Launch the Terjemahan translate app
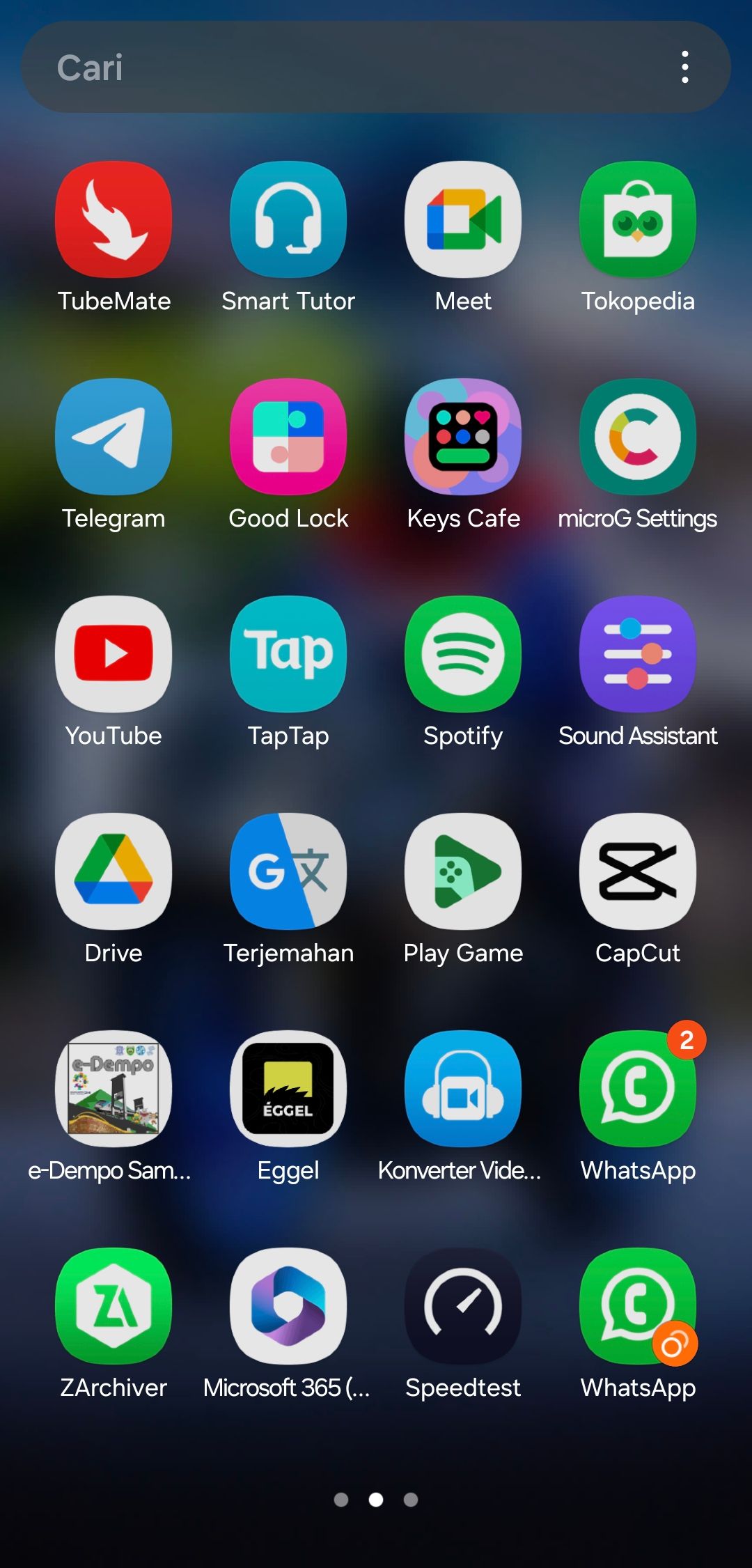Viewport: 752px width, 1568px height. pyautogui.click(x=288, y=871)
